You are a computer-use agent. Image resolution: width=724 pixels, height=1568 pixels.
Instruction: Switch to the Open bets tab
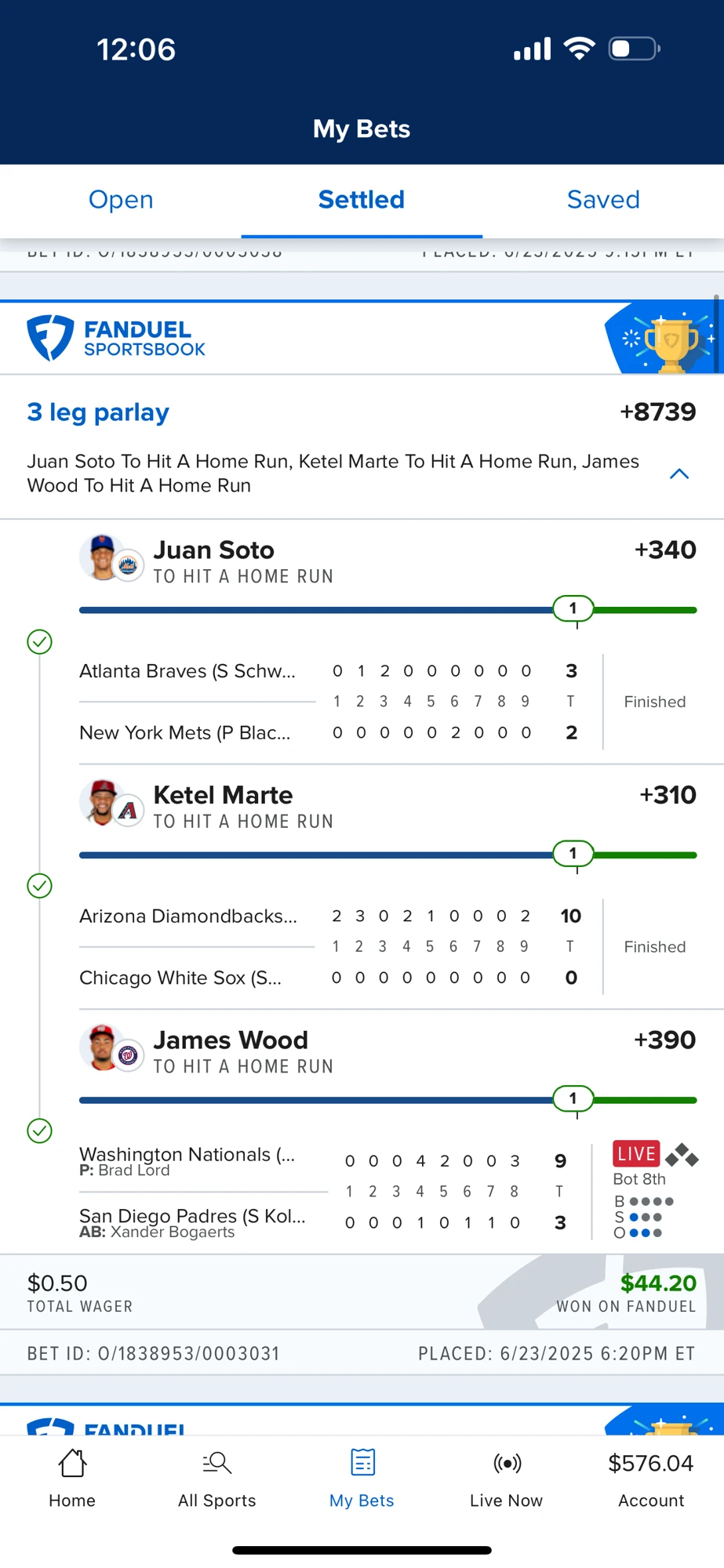121,200
